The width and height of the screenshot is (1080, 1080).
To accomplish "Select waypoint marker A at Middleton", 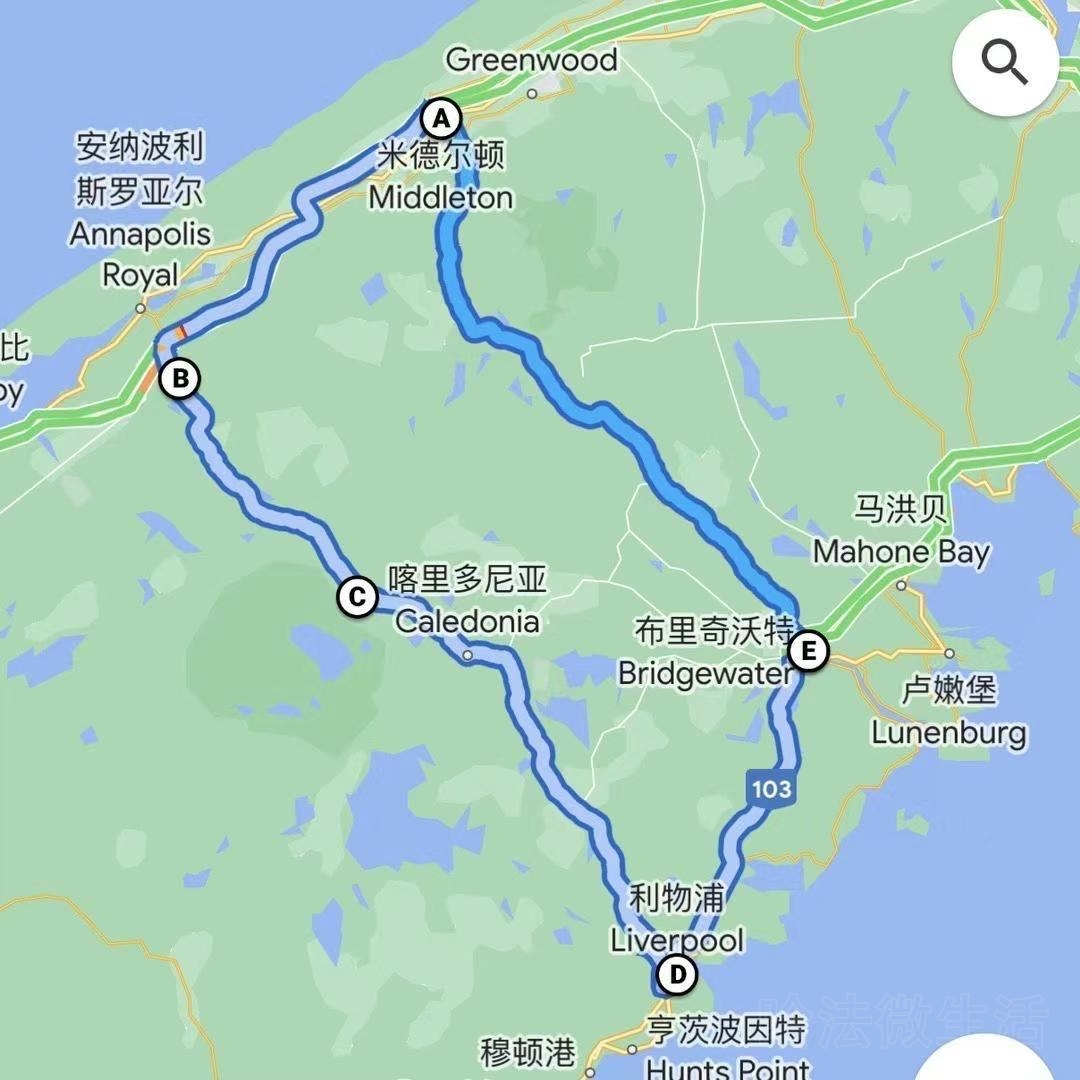I will pos(439,119).
